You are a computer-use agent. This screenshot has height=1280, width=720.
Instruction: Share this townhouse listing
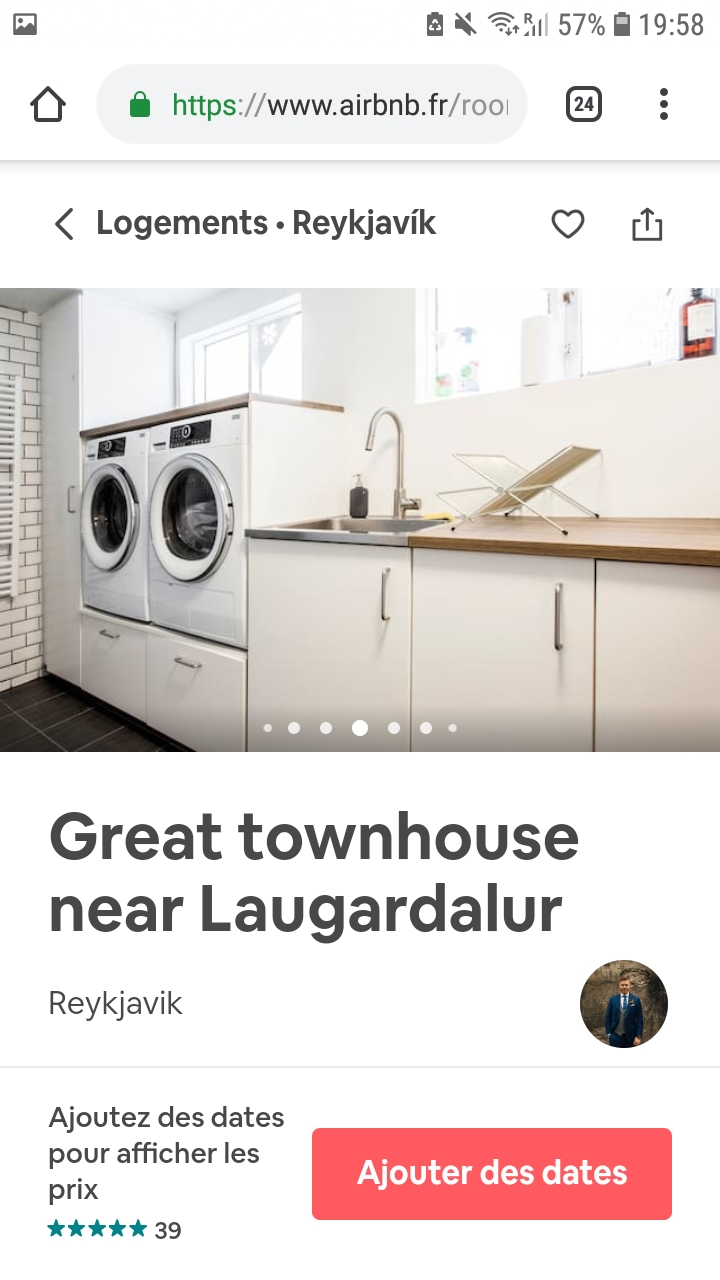click(647, 224)
